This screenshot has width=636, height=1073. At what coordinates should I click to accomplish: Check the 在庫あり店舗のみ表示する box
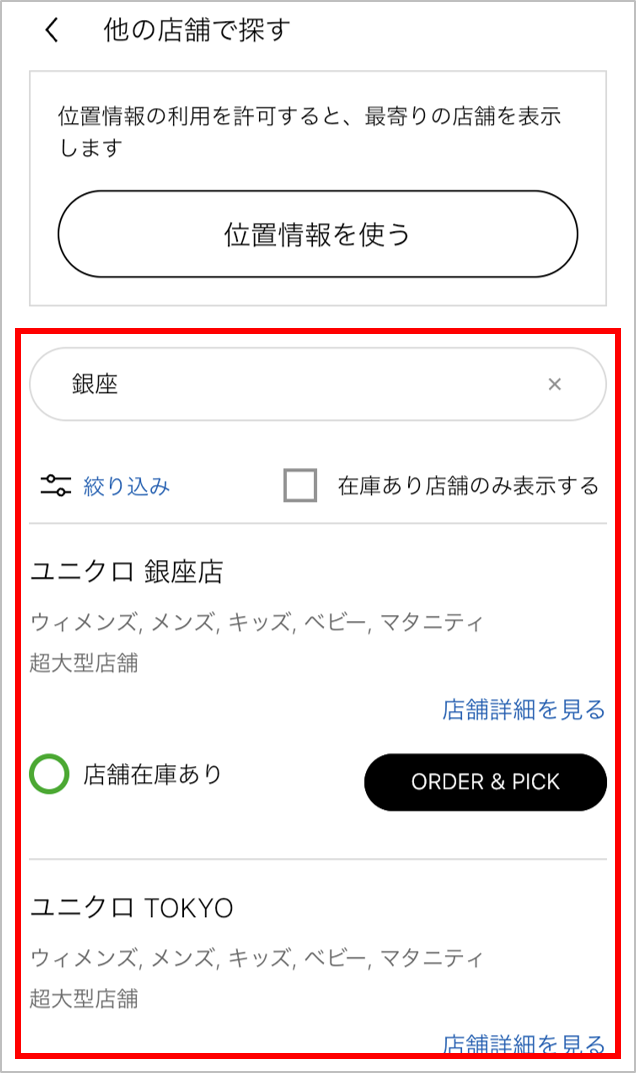(x=300, y=485)
